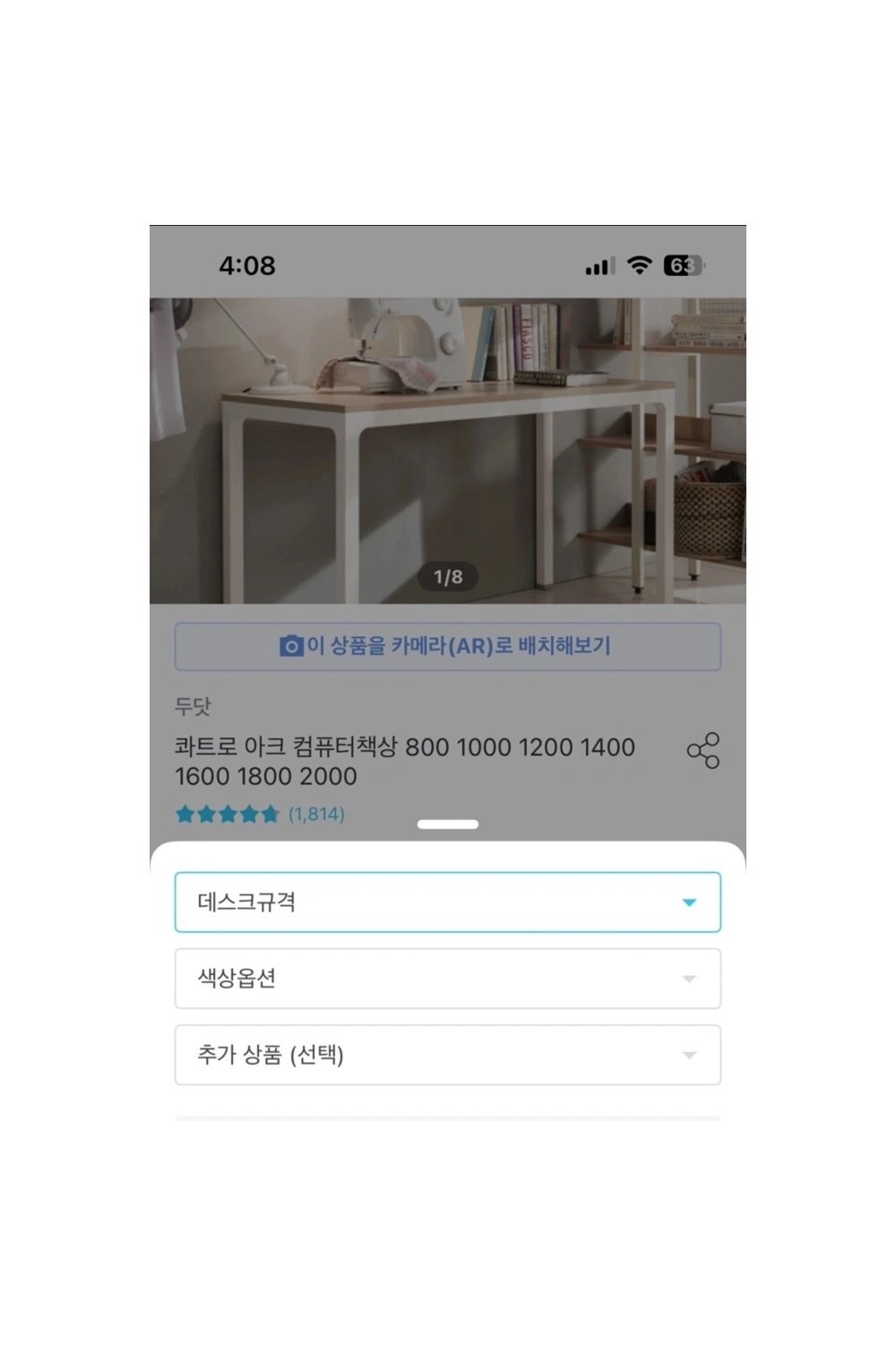Expand the 데스크규격 dropdown
This screenshot has height=1346, width=896.
(447, 902)
